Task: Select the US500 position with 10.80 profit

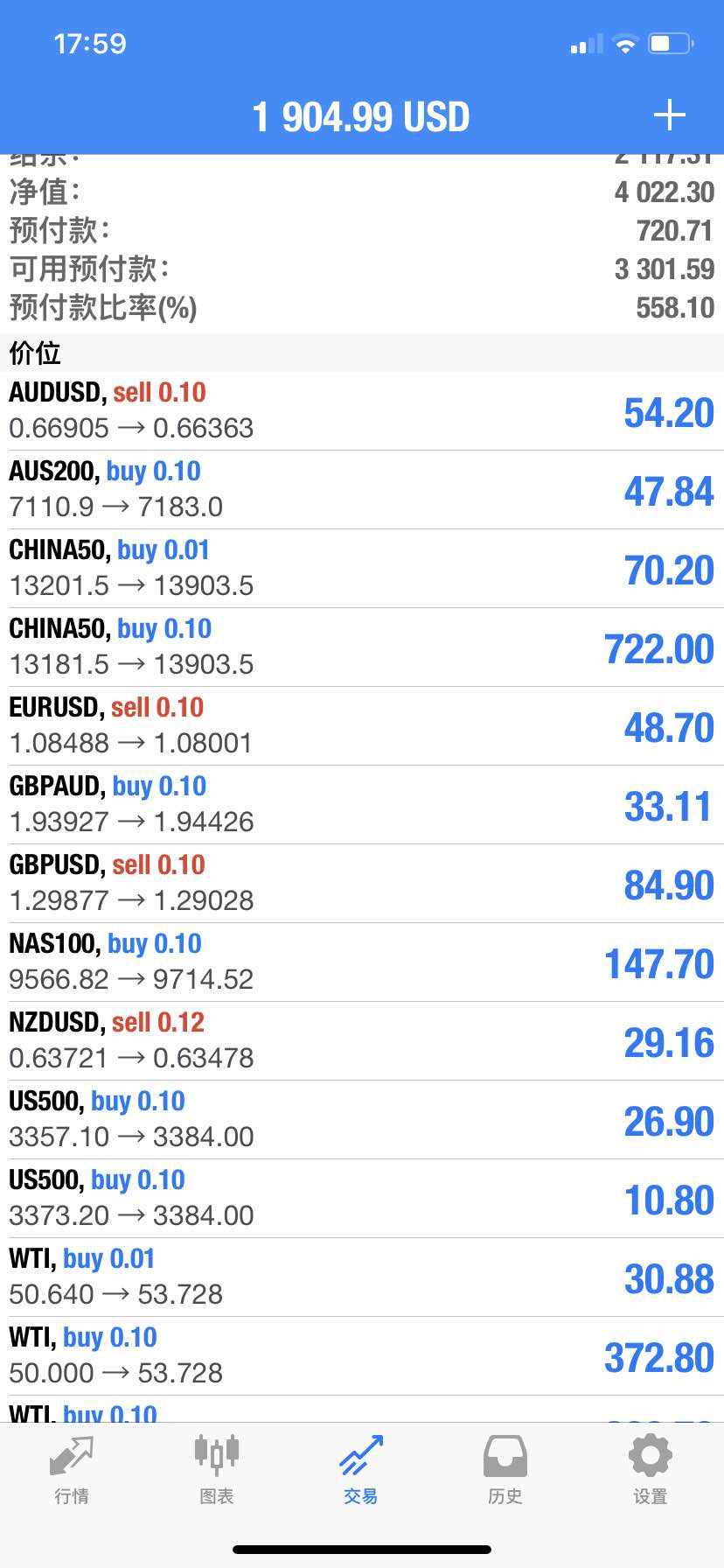Action: click(x=362, y=1199)
